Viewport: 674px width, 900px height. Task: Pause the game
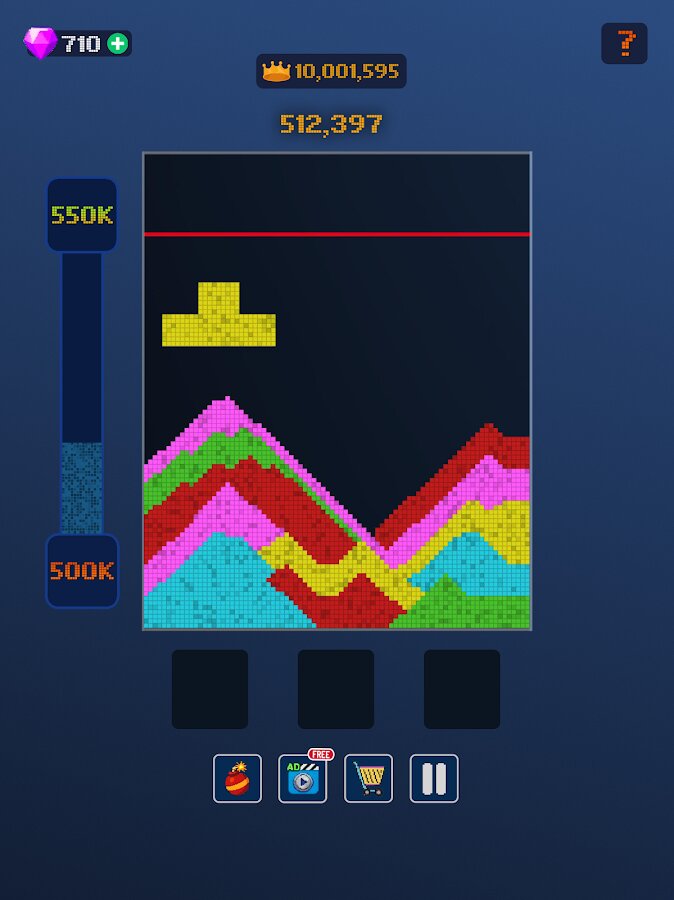tap(434, 778)
